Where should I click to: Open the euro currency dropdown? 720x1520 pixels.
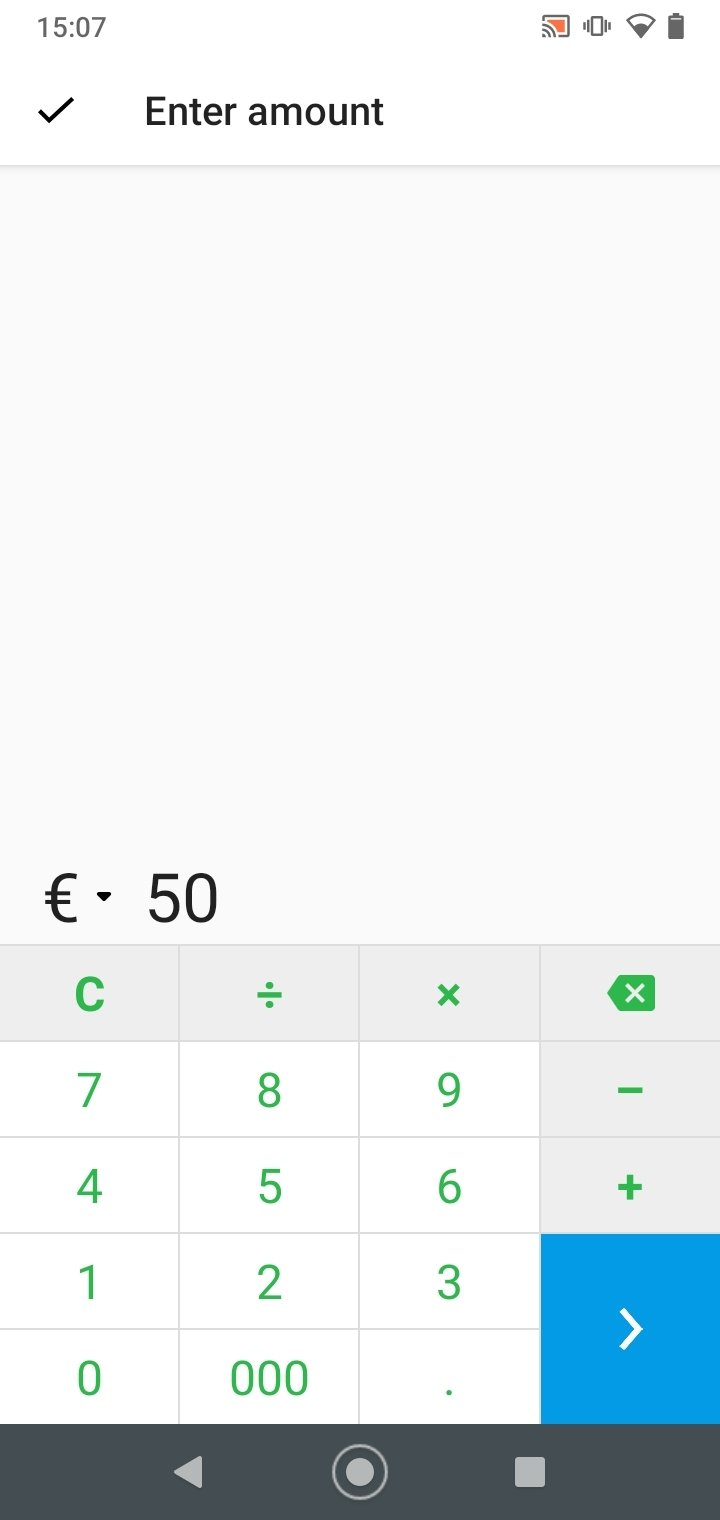click(78, 898)
